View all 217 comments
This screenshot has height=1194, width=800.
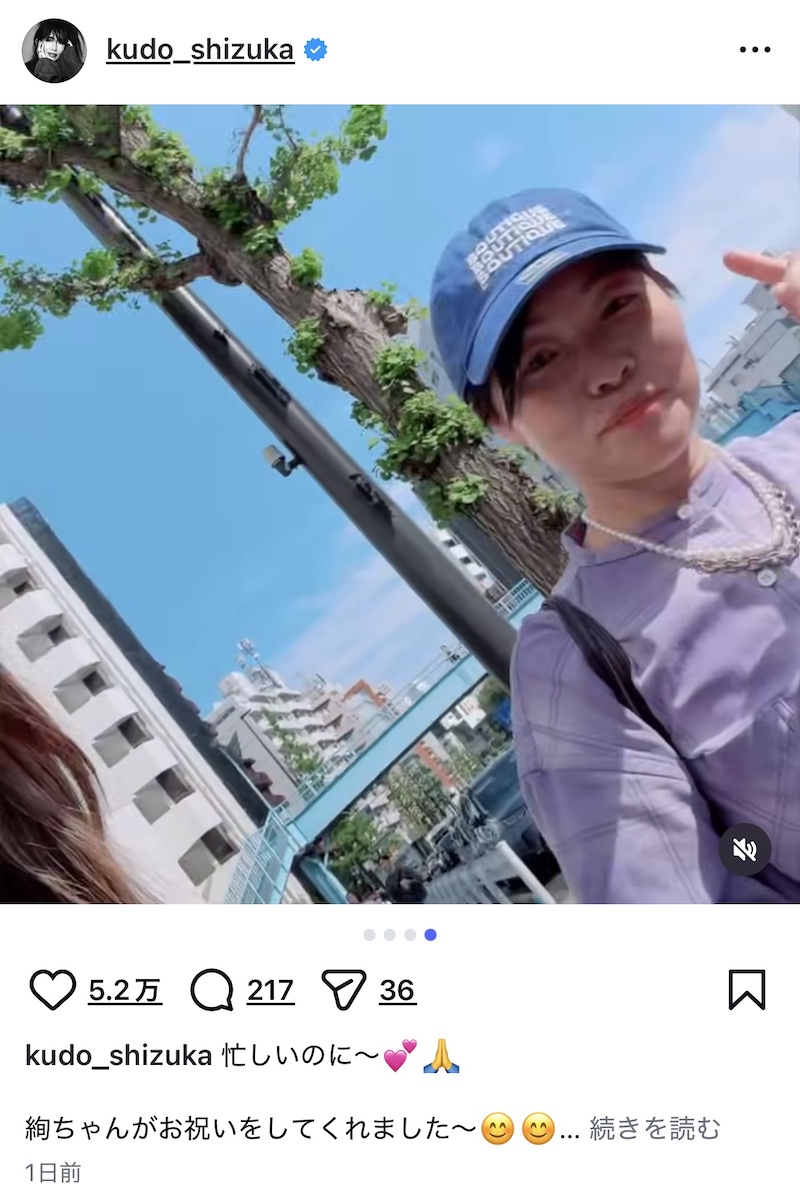[270, 990]
